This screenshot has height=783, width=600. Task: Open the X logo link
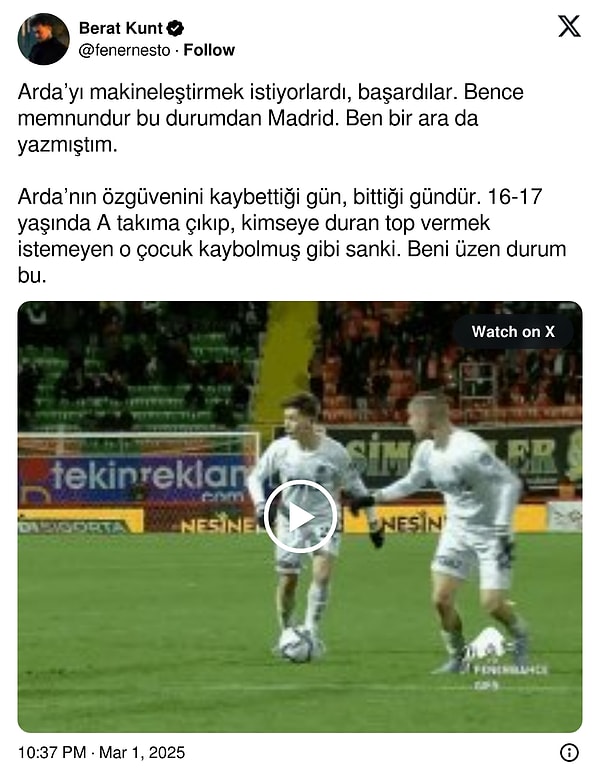click(x=568, y=27)
